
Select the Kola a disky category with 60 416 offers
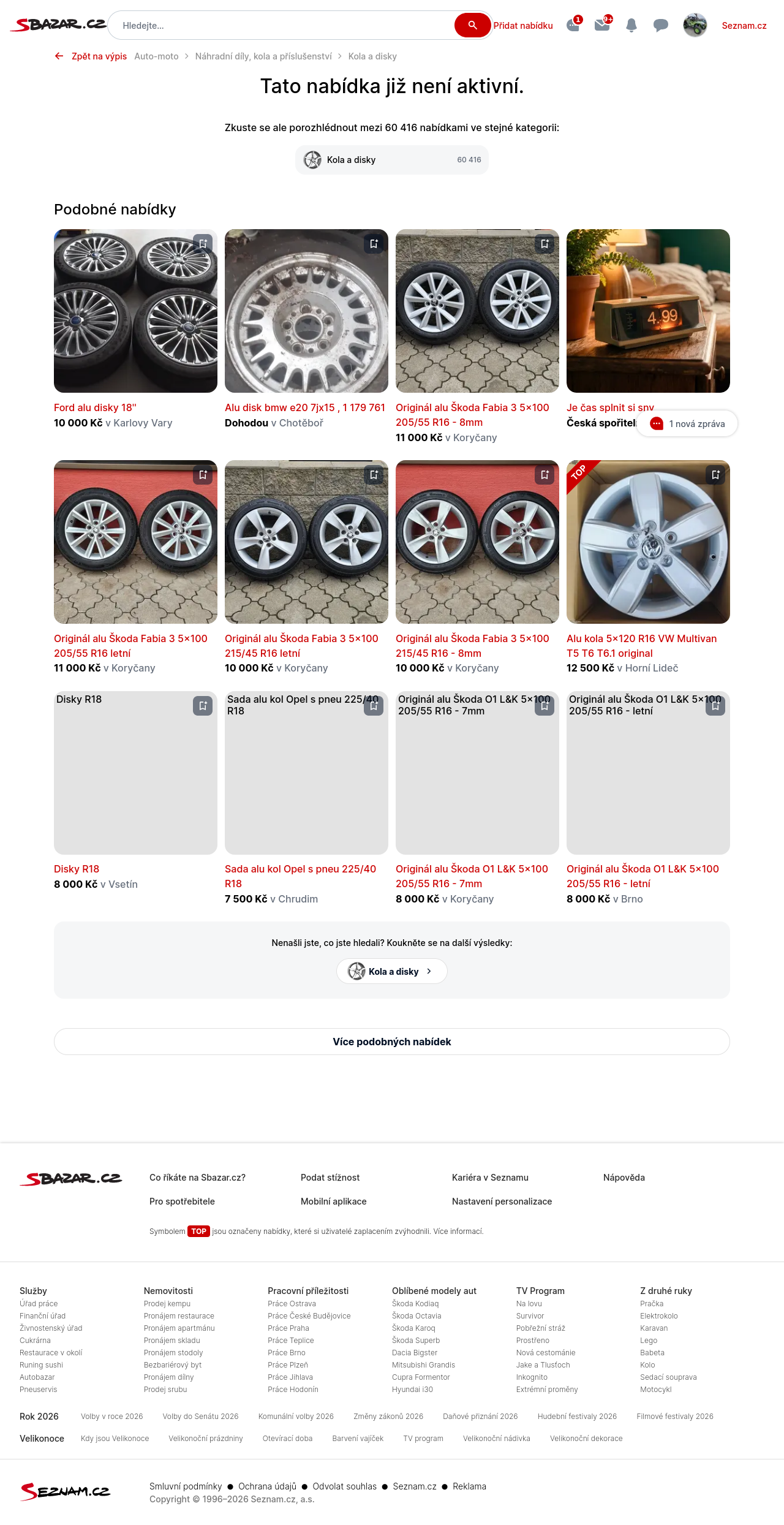391,160
